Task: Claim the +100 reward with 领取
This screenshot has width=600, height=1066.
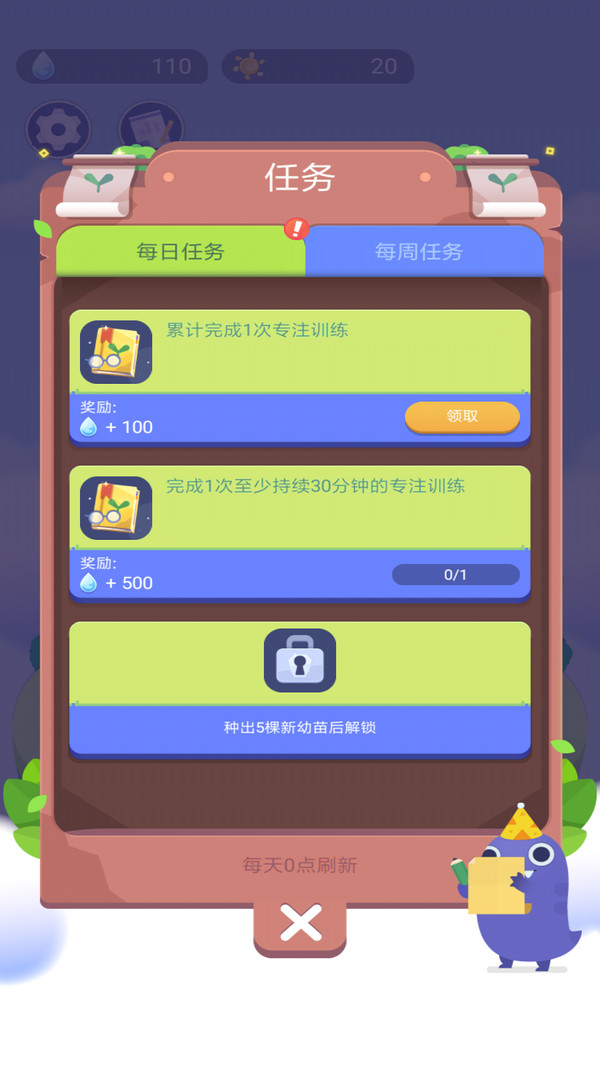Action: click(x=462, y=416)
